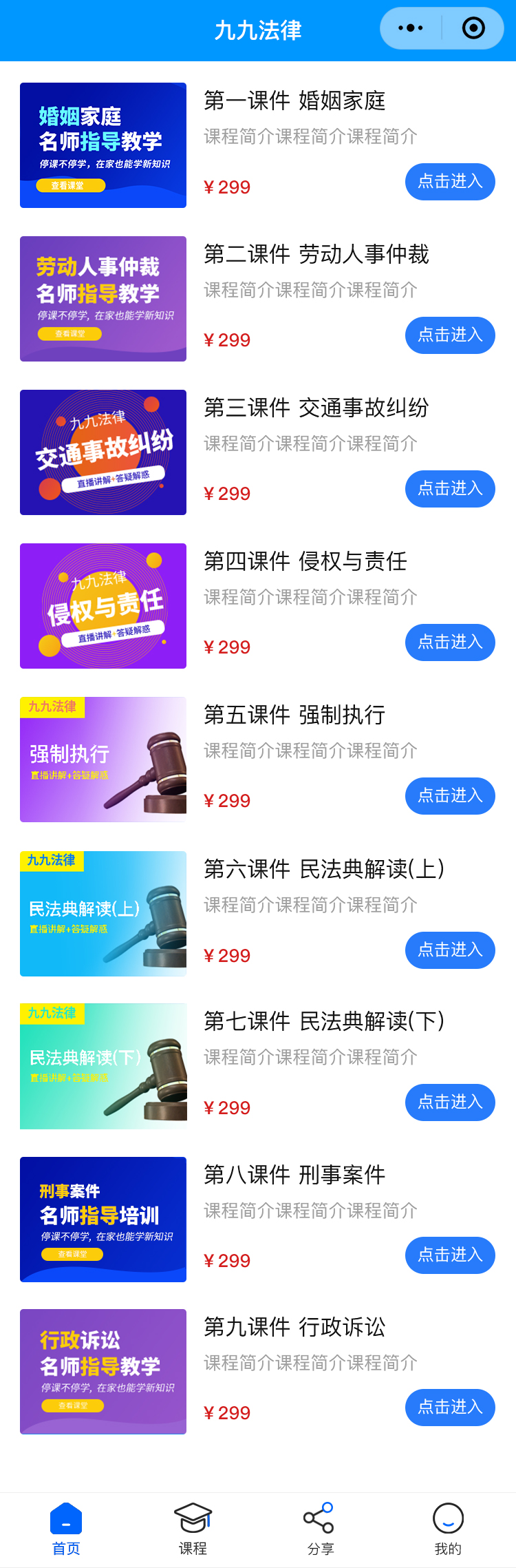Tap 点击进入 for 第一课件 婚姻家庭

pos(450,182)
